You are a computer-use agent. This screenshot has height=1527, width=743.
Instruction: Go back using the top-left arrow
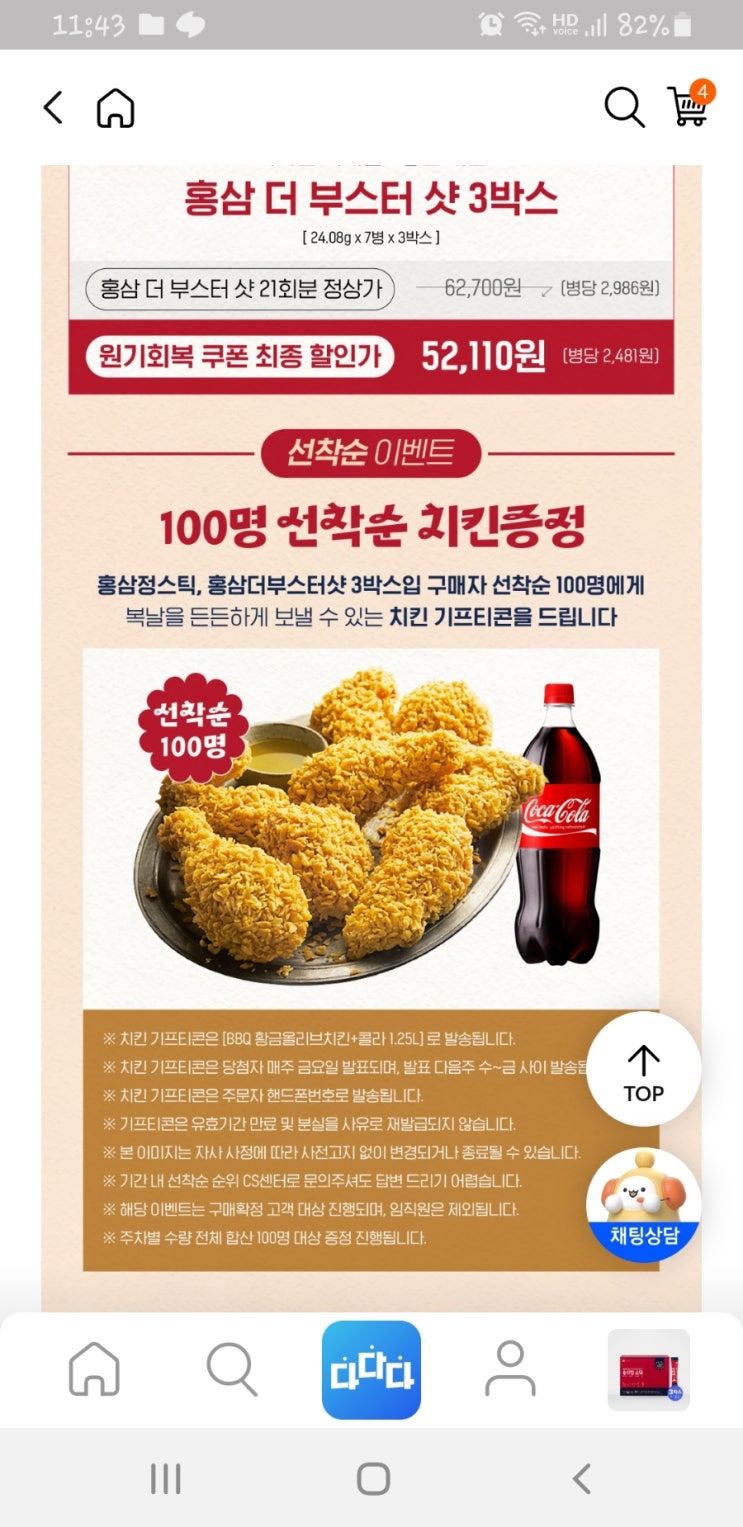[x=53, y=107]
